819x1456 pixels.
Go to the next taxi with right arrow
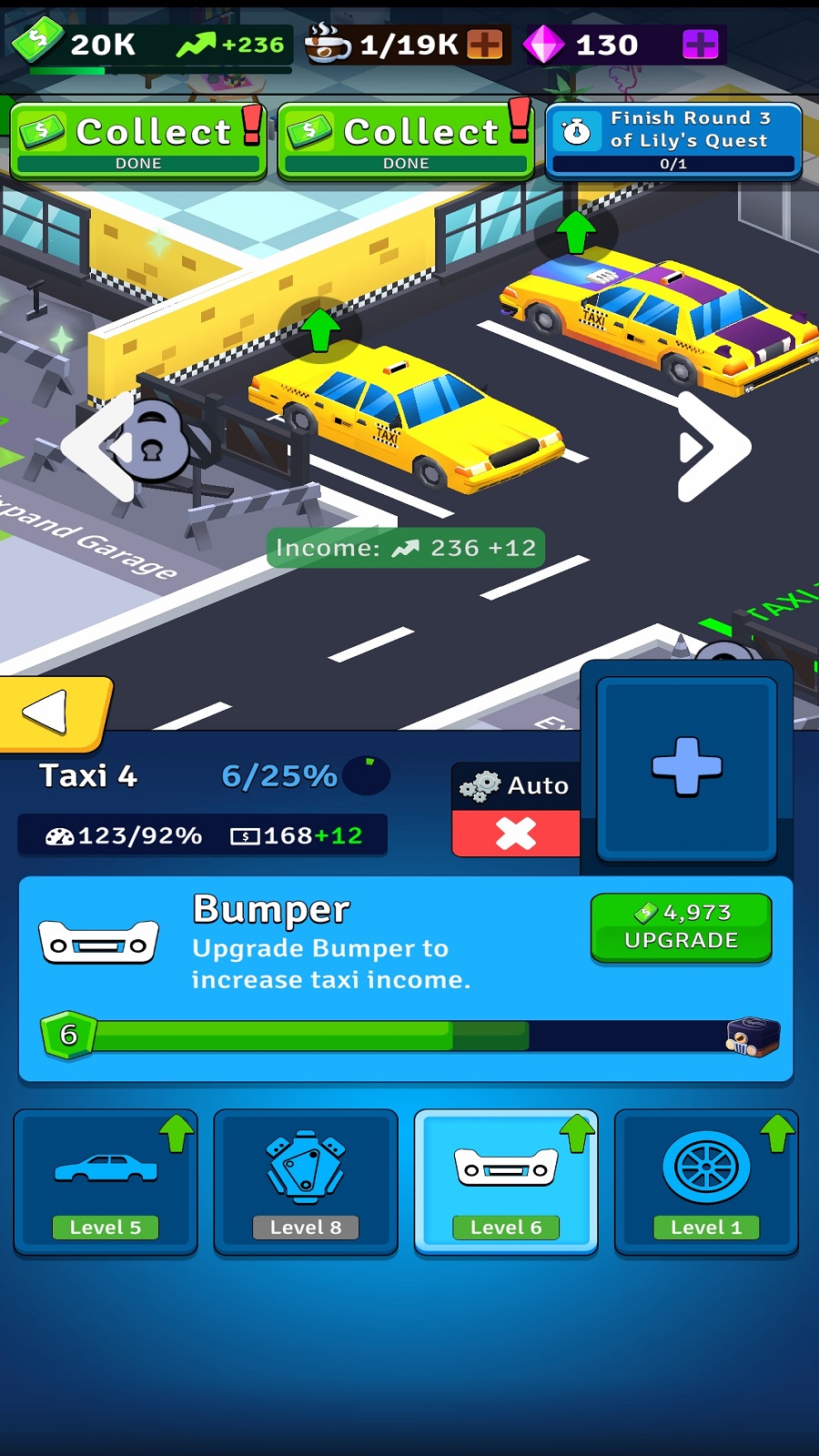click(713, 446)
